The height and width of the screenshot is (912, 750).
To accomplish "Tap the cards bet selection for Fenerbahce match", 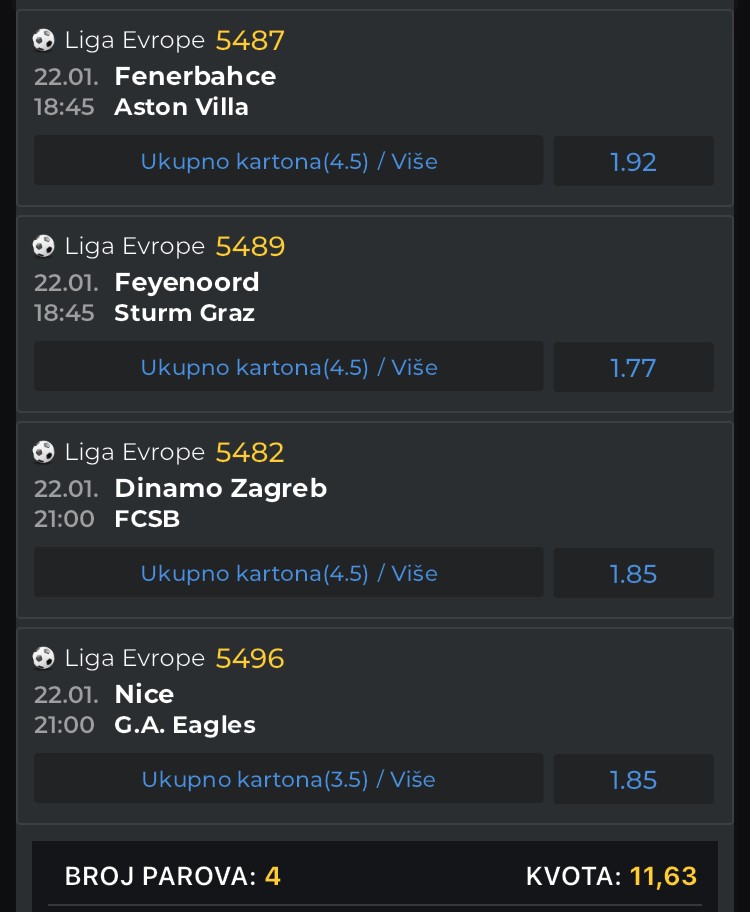I will click(x=289, y=161).
